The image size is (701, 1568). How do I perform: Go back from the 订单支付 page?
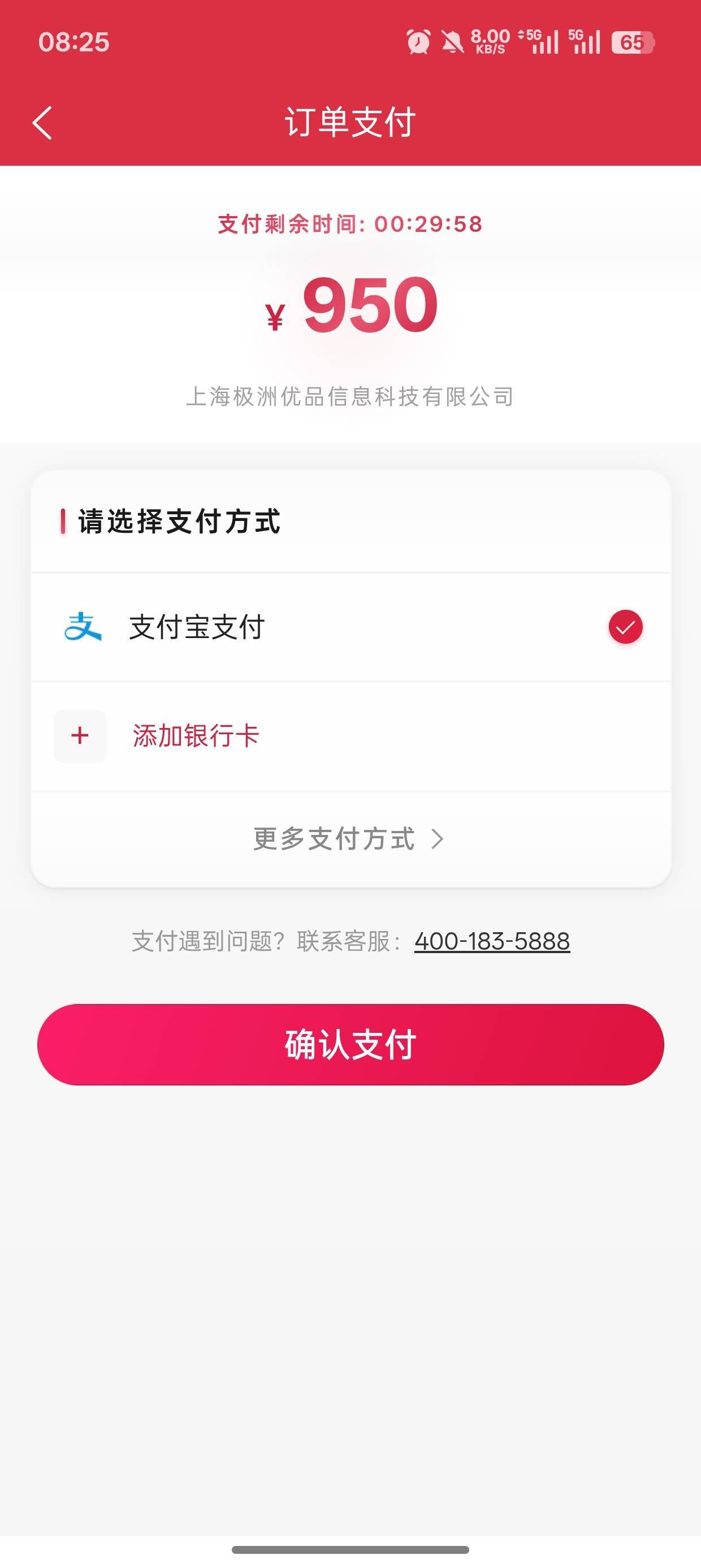[42, 123]
